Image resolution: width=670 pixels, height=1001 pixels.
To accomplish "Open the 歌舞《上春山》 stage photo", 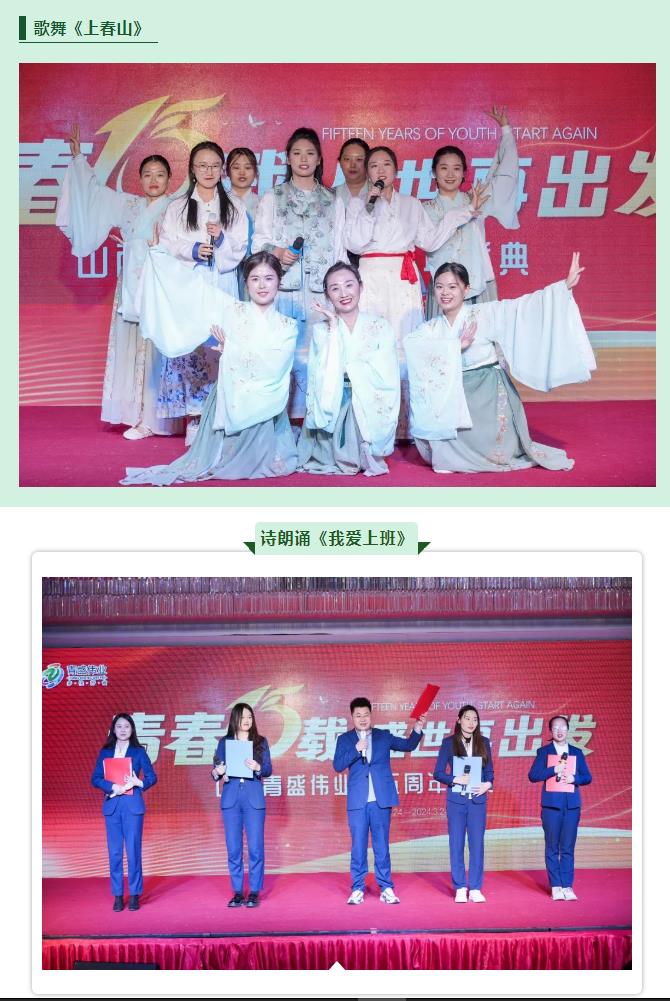I will coord(337,275).
